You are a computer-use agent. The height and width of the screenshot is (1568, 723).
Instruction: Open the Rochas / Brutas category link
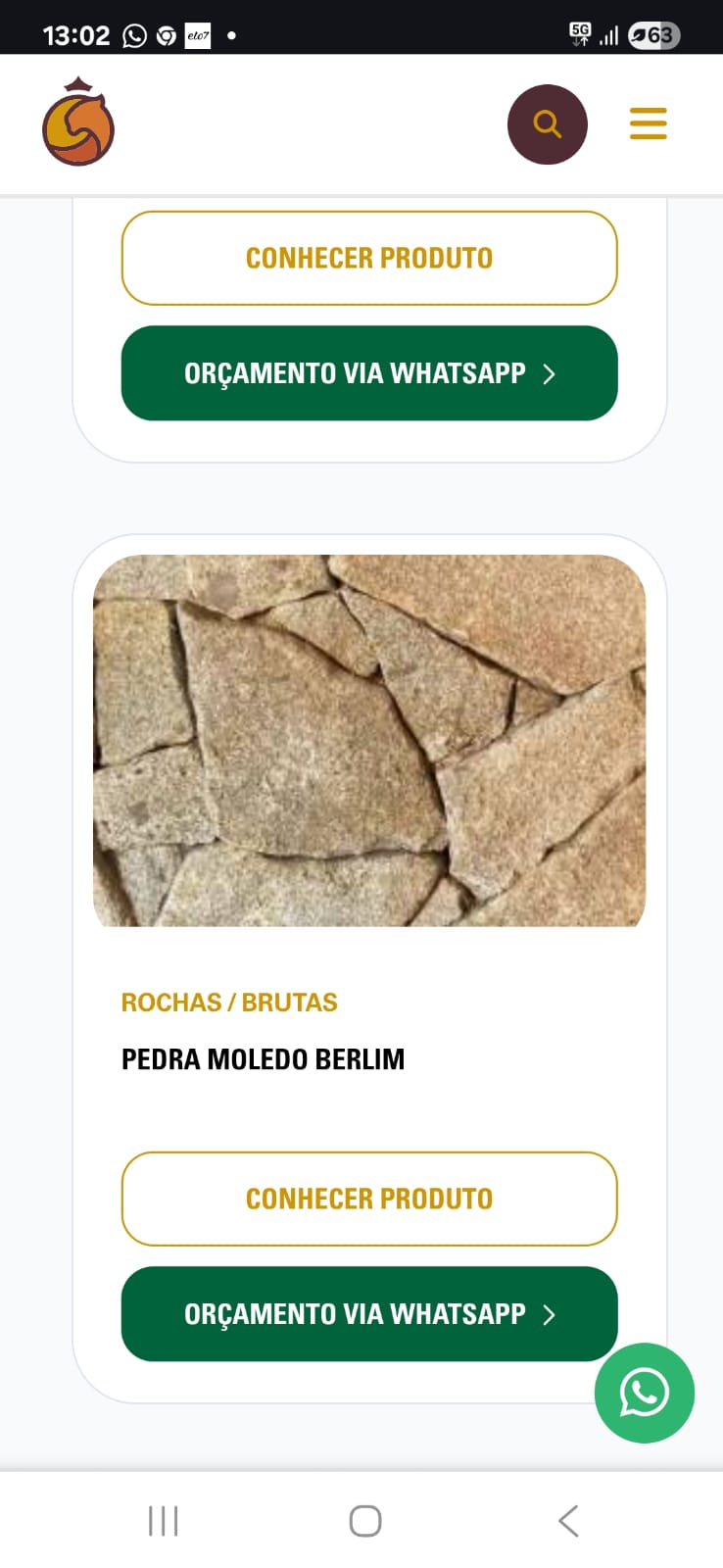(229, 1003)
